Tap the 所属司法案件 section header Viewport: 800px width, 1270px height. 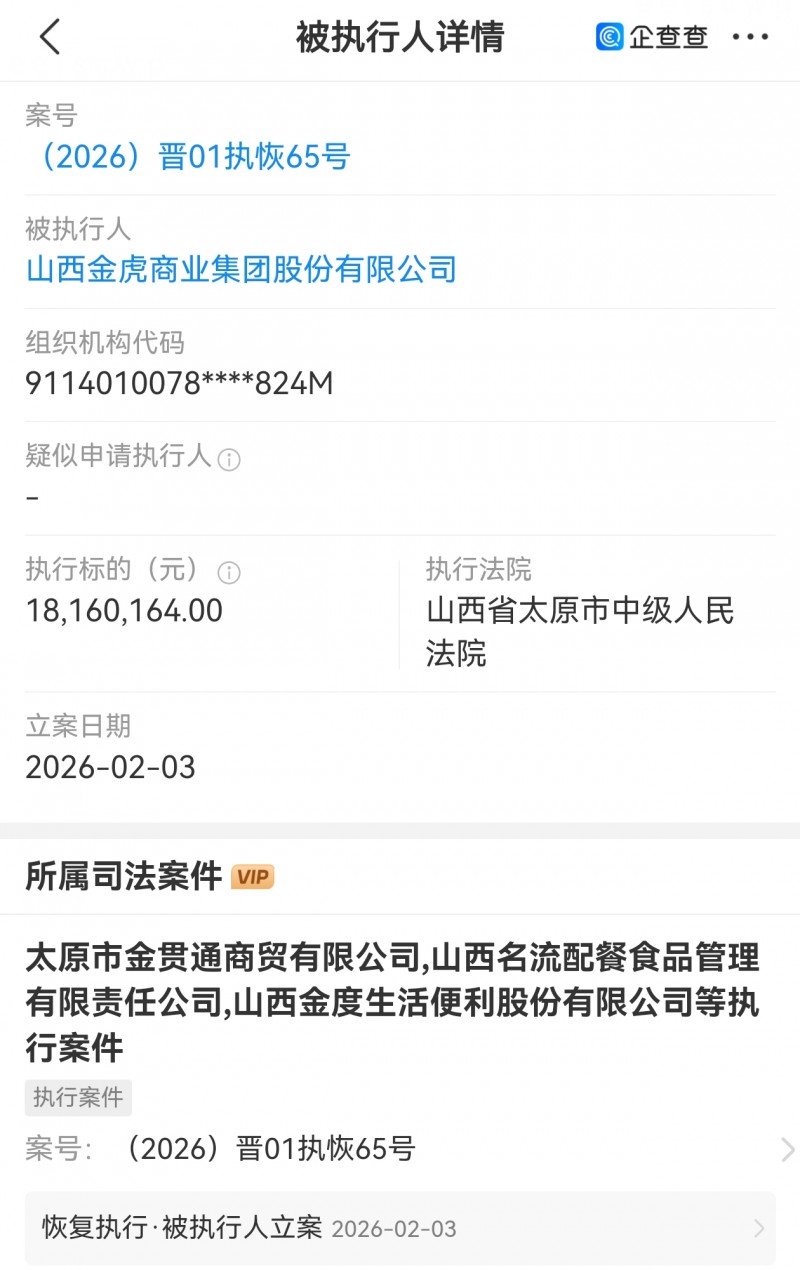pos(121,877)
